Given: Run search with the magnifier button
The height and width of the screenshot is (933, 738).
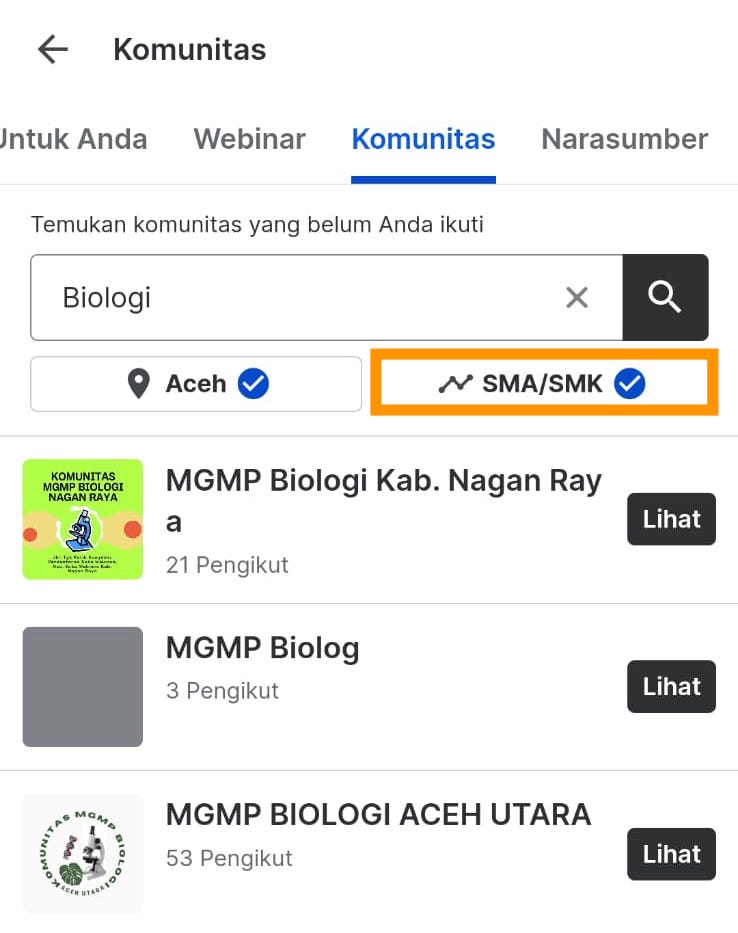Looking at the screenshot, I should (x=665, y=297).
